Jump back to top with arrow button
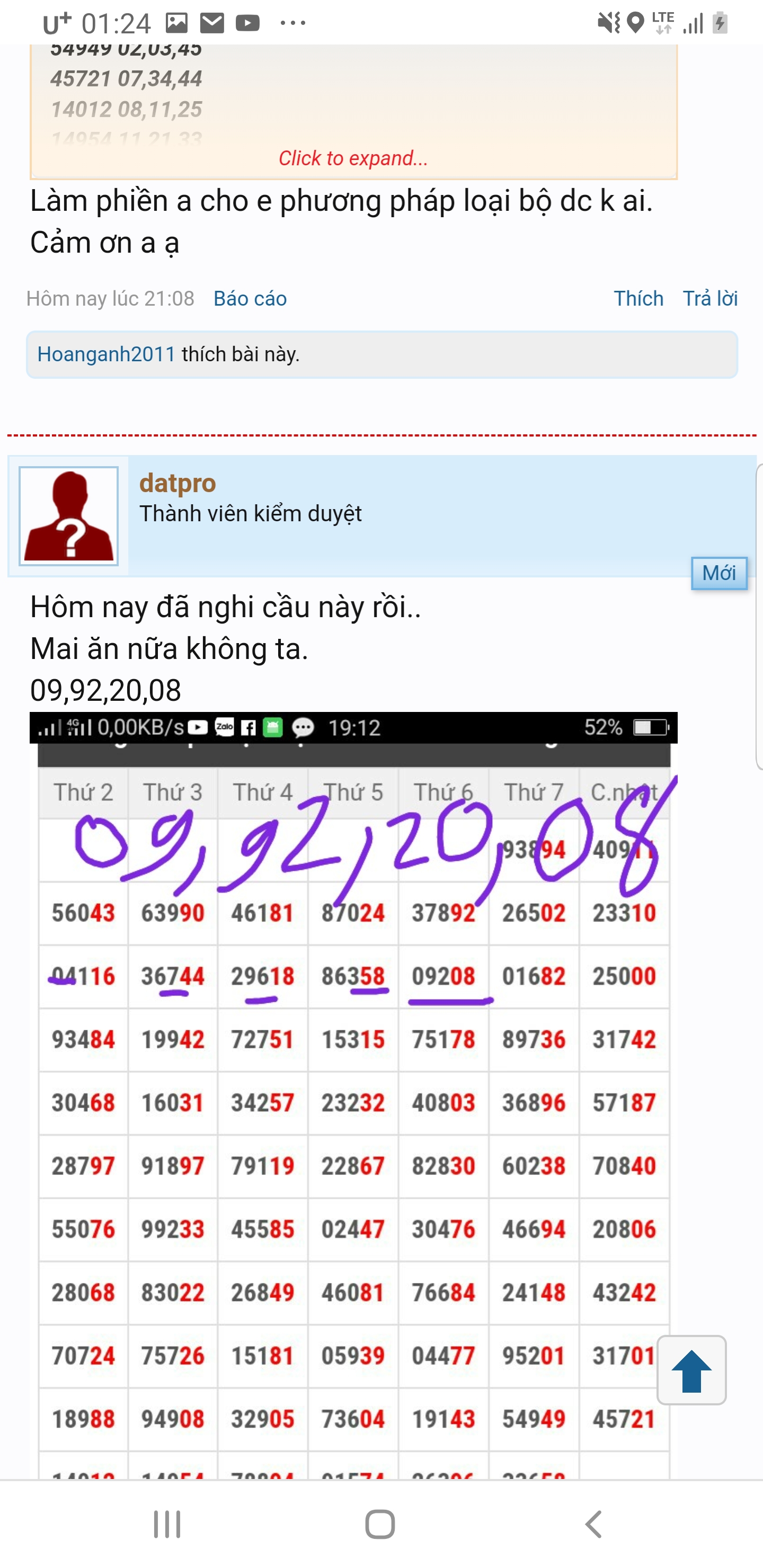Image resolution: width=763 pixels, height=1568 pixels. coord(691,1371)
